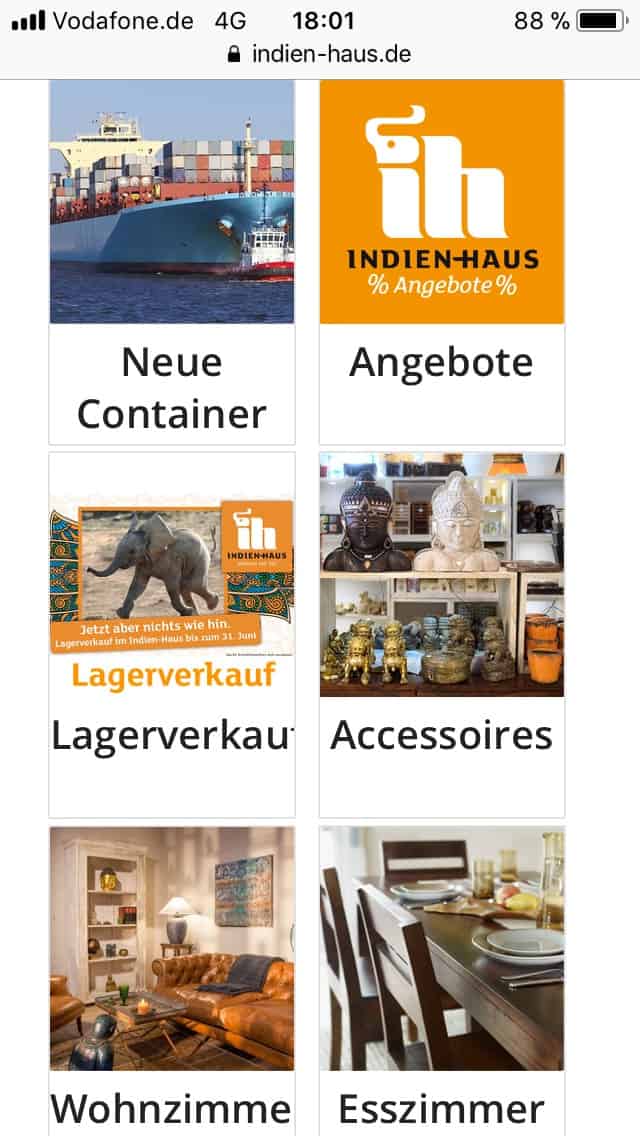
Task: View the Esszimmer category
Action: (441, 980)
